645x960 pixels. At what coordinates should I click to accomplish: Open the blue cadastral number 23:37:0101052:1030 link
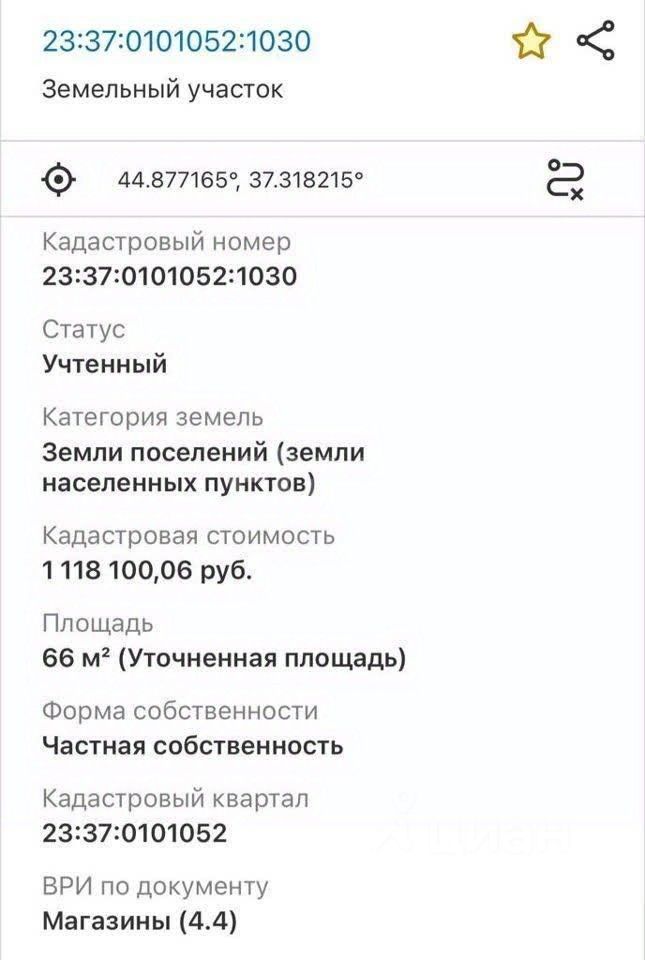176,42
